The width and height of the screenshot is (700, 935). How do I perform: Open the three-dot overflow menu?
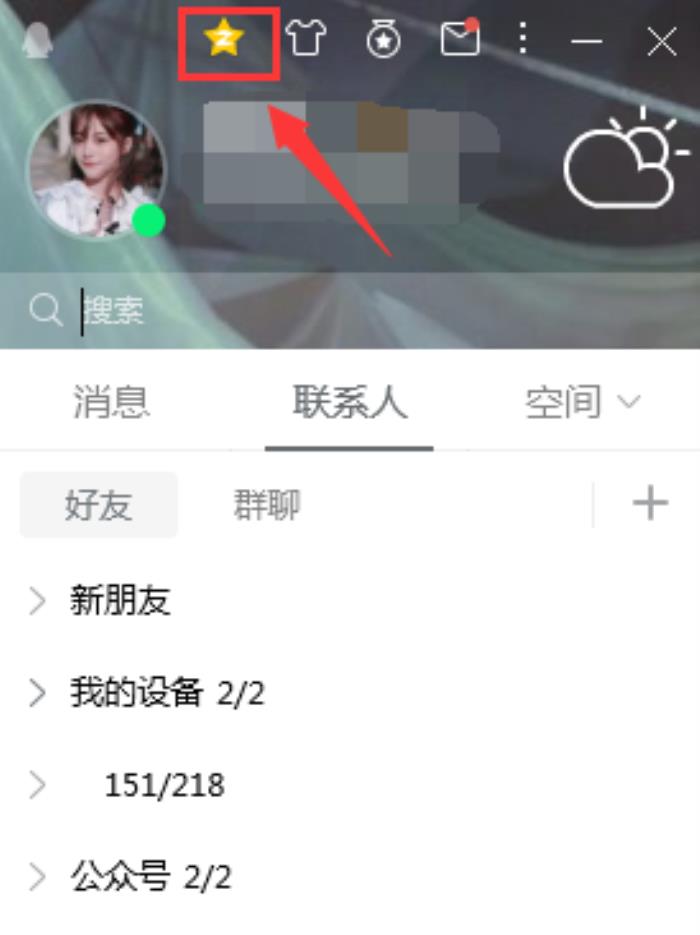523,40
